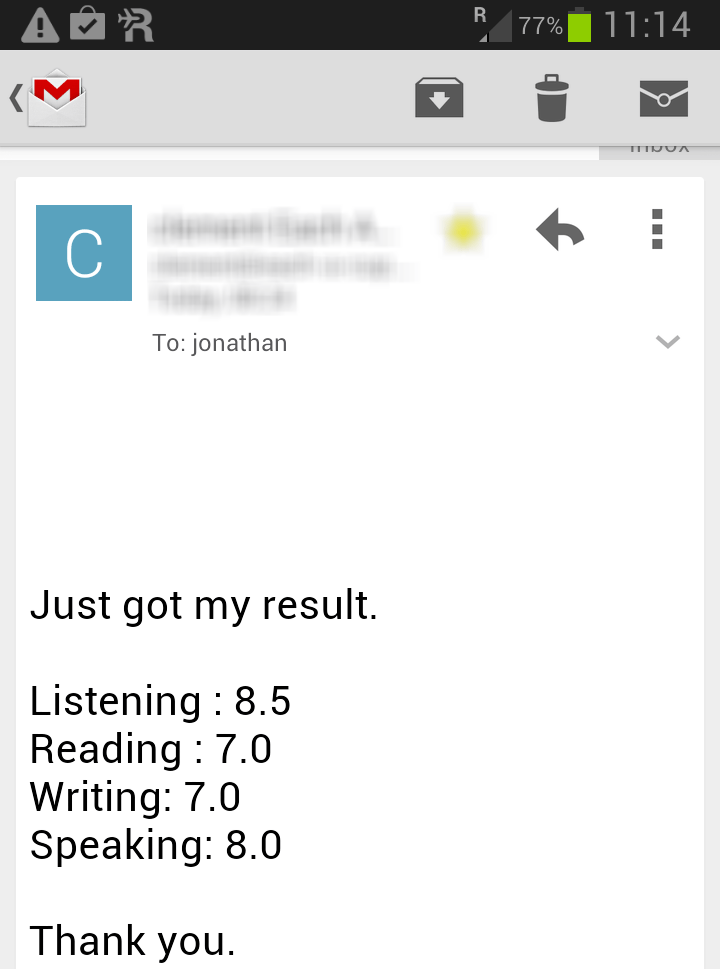Delete this email
The width and height of the screenshot is (721, 969).
pos(552,98)
